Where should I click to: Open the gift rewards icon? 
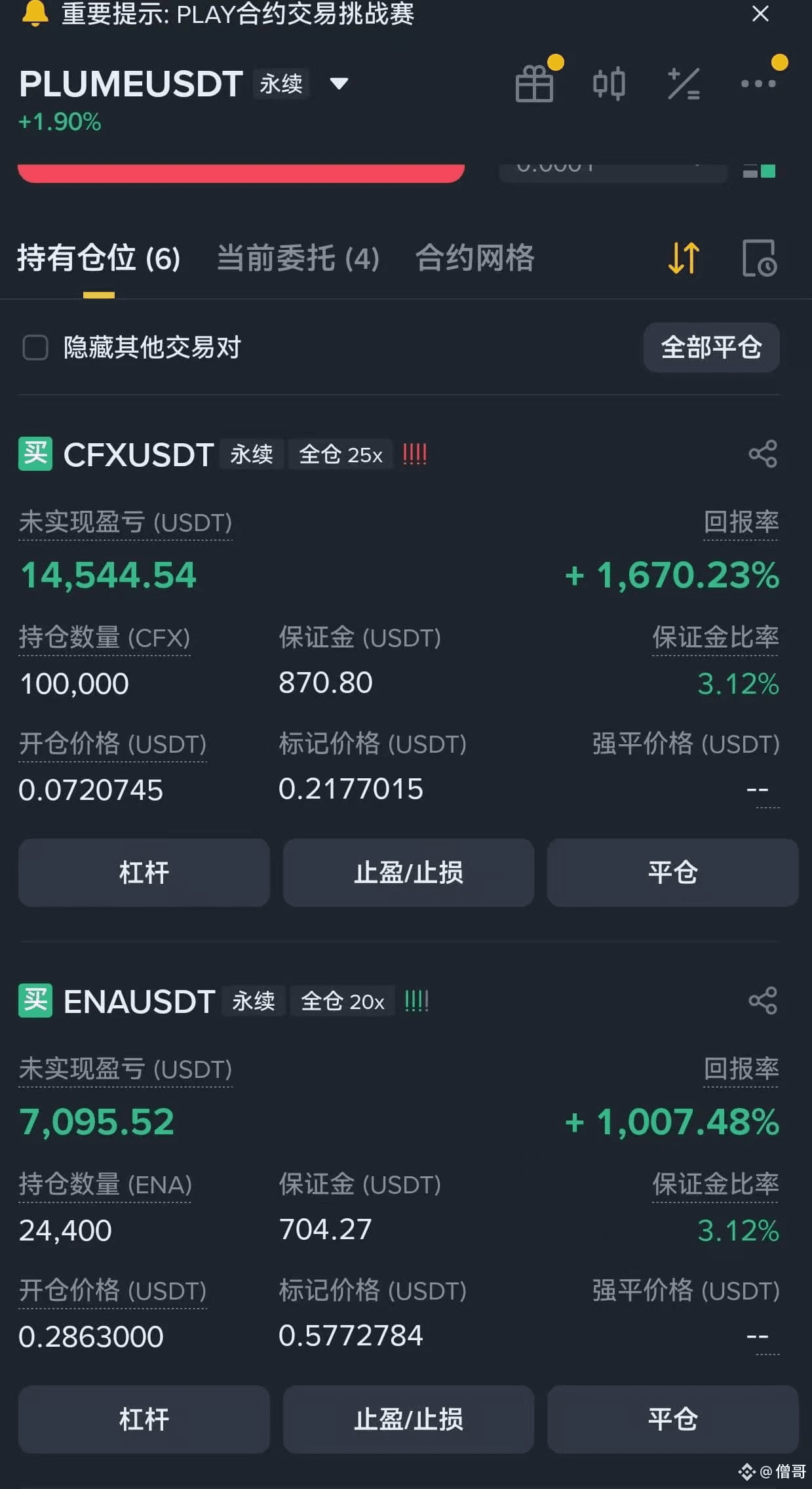point(535,84)
